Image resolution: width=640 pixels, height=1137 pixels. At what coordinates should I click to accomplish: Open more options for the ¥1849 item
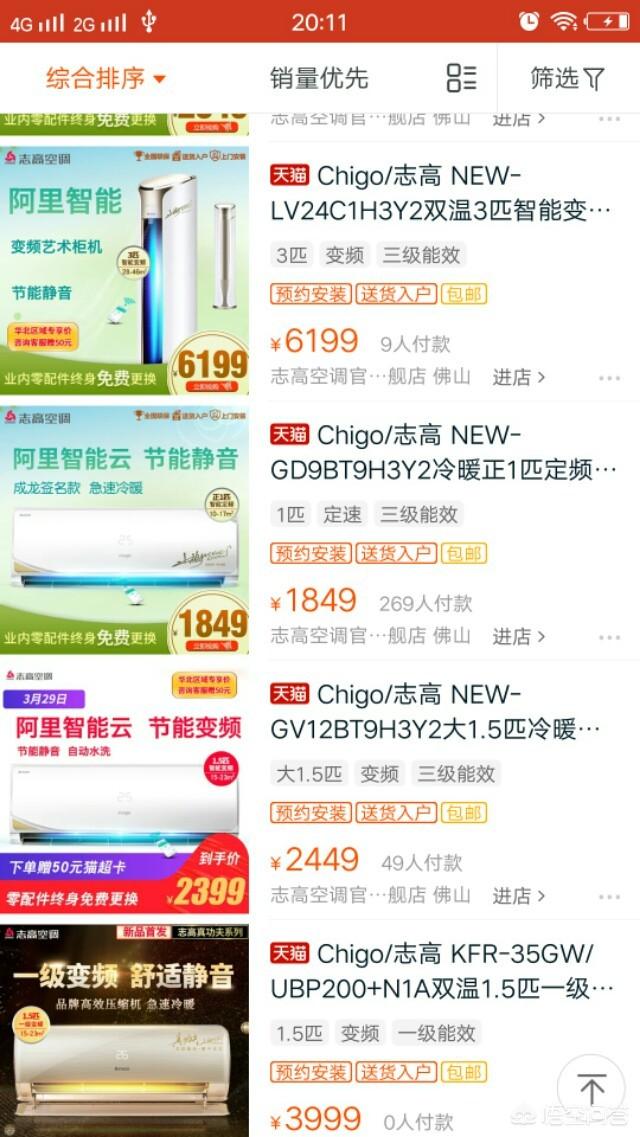(609, 637)
